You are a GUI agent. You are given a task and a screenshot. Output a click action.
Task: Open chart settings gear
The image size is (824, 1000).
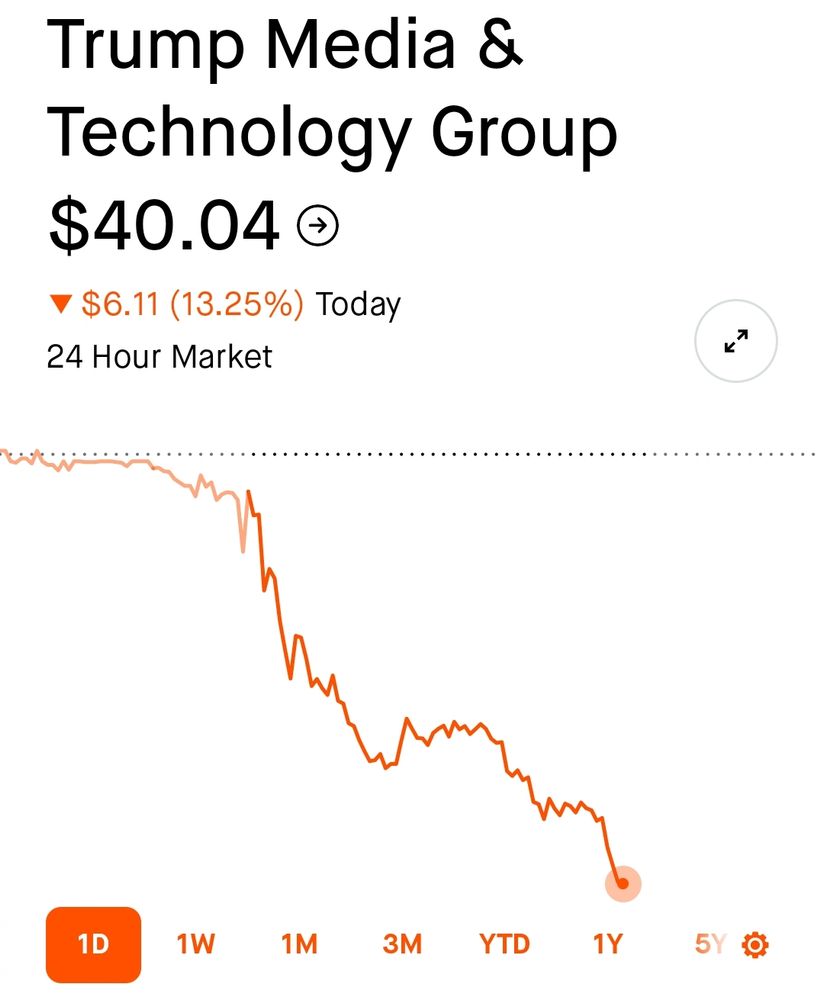pos(756,945)
